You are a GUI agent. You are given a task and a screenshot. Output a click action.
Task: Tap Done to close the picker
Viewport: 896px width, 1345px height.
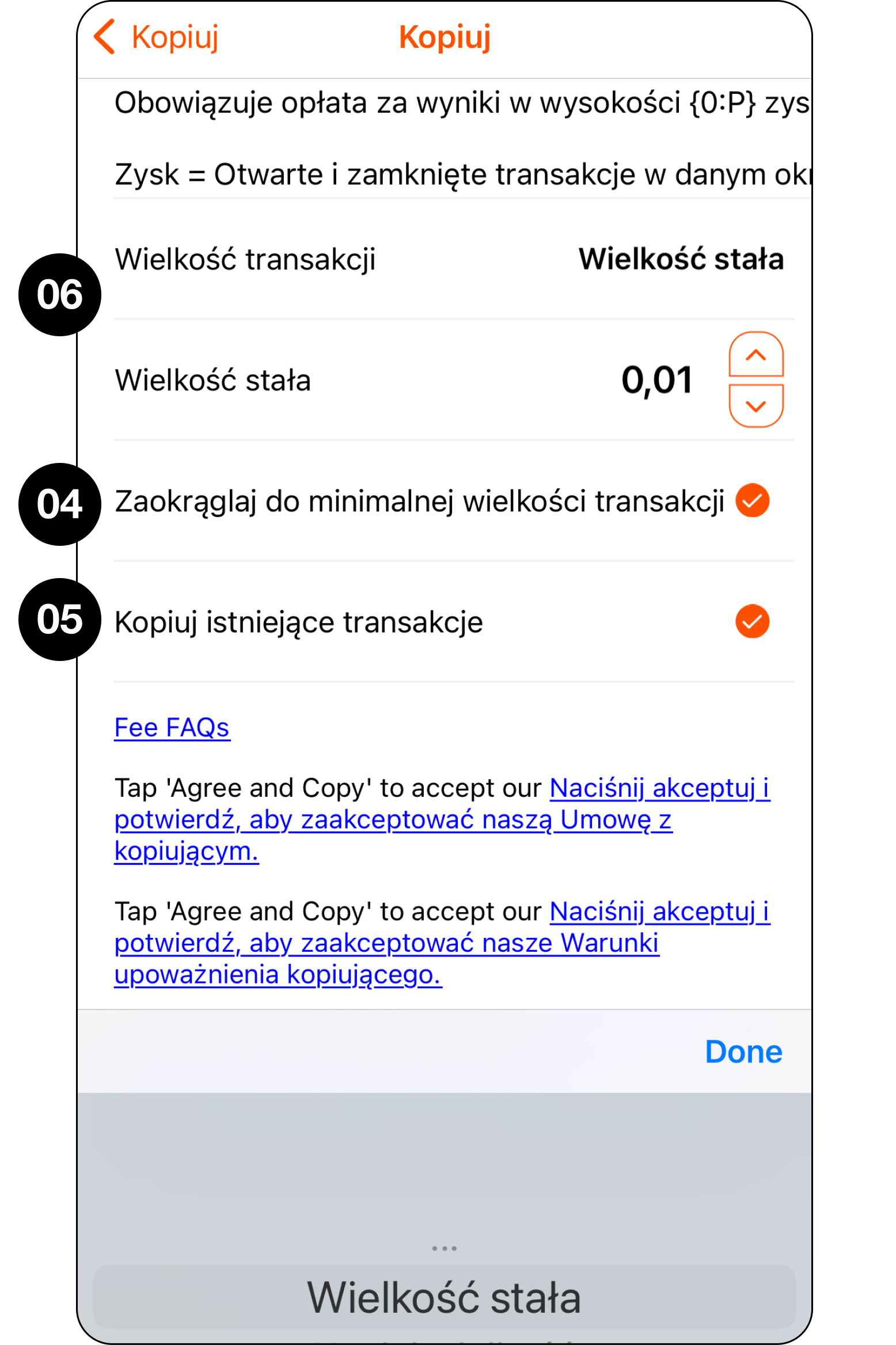743,1052
